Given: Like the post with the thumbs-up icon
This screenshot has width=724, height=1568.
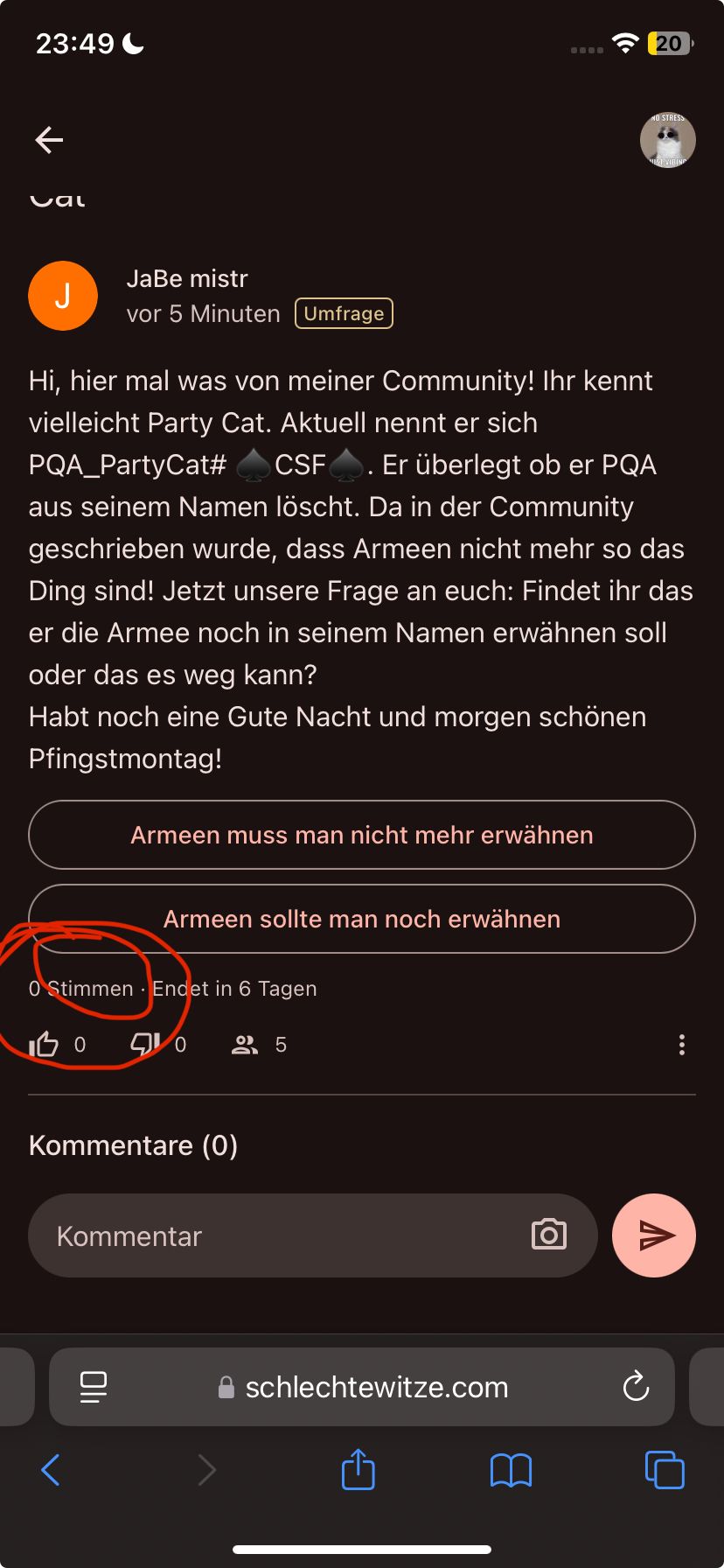Looking at the screenshot, I should (44, 1044).
